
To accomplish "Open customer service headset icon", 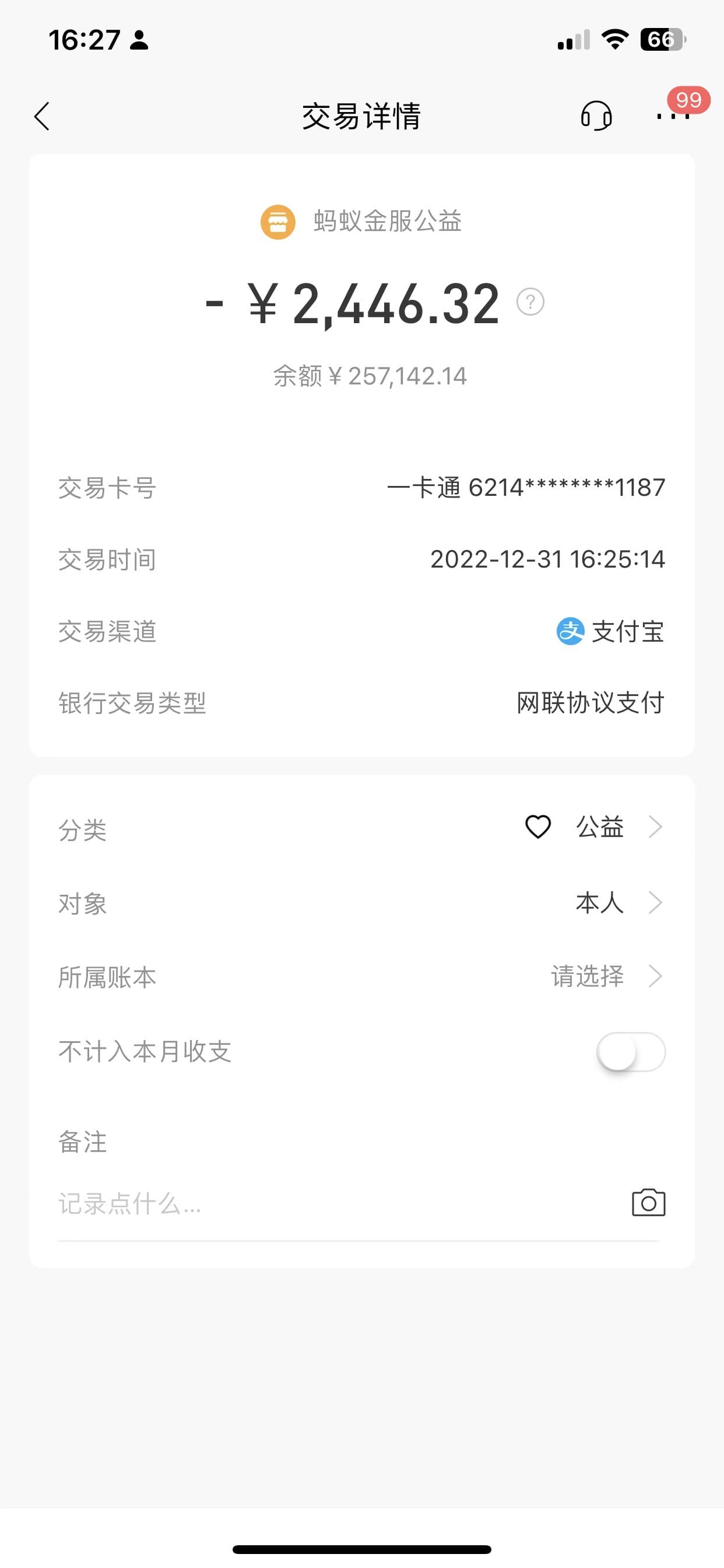I will point(596,116).
